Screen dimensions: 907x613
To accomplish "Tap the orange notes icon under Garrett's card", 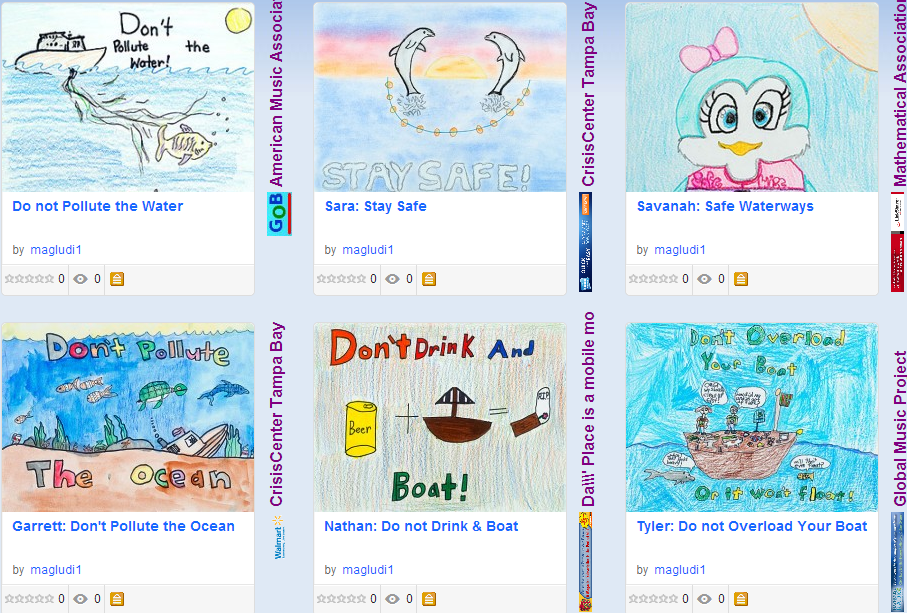I will pos(117,599).
